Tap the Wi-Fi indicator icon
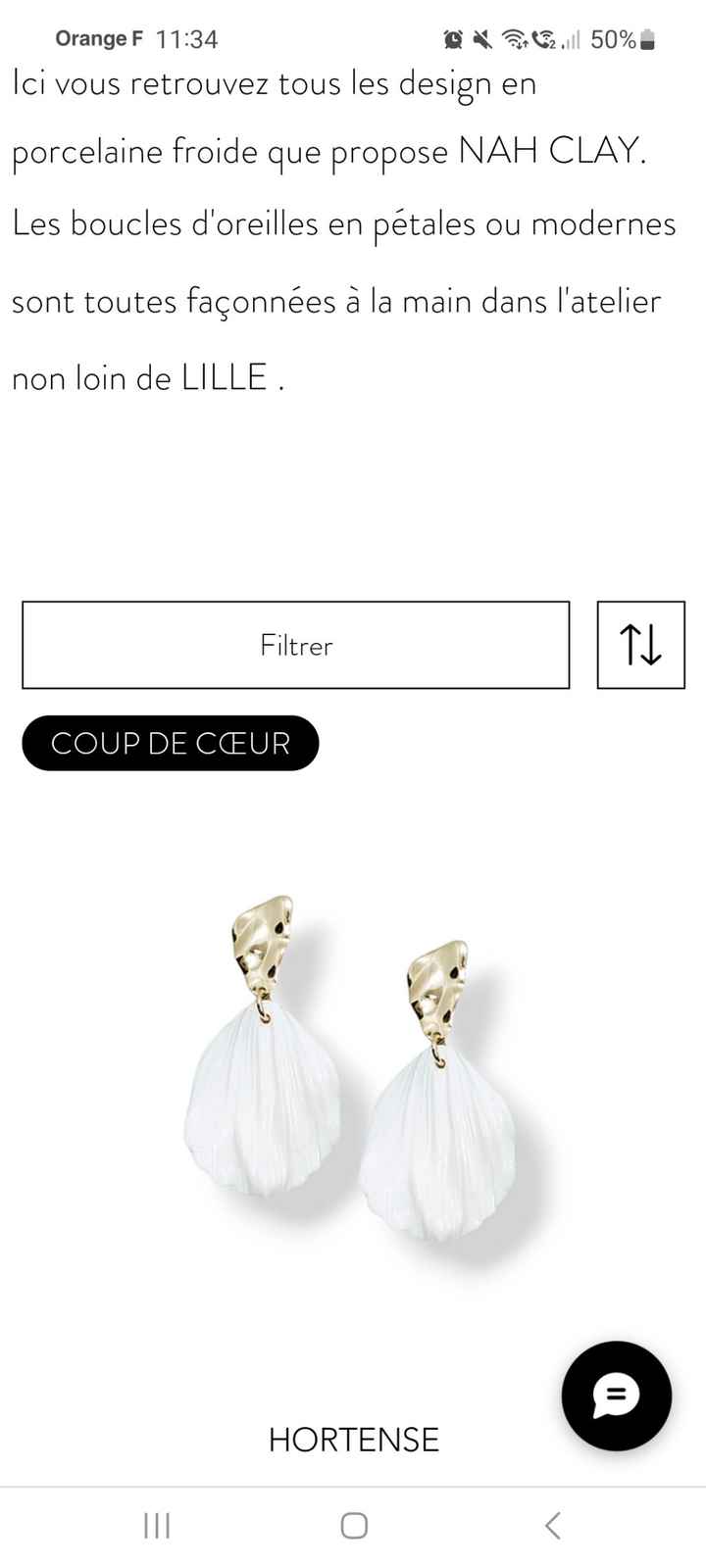Viewport: 706px width, 1568px height. pos(514,39)
